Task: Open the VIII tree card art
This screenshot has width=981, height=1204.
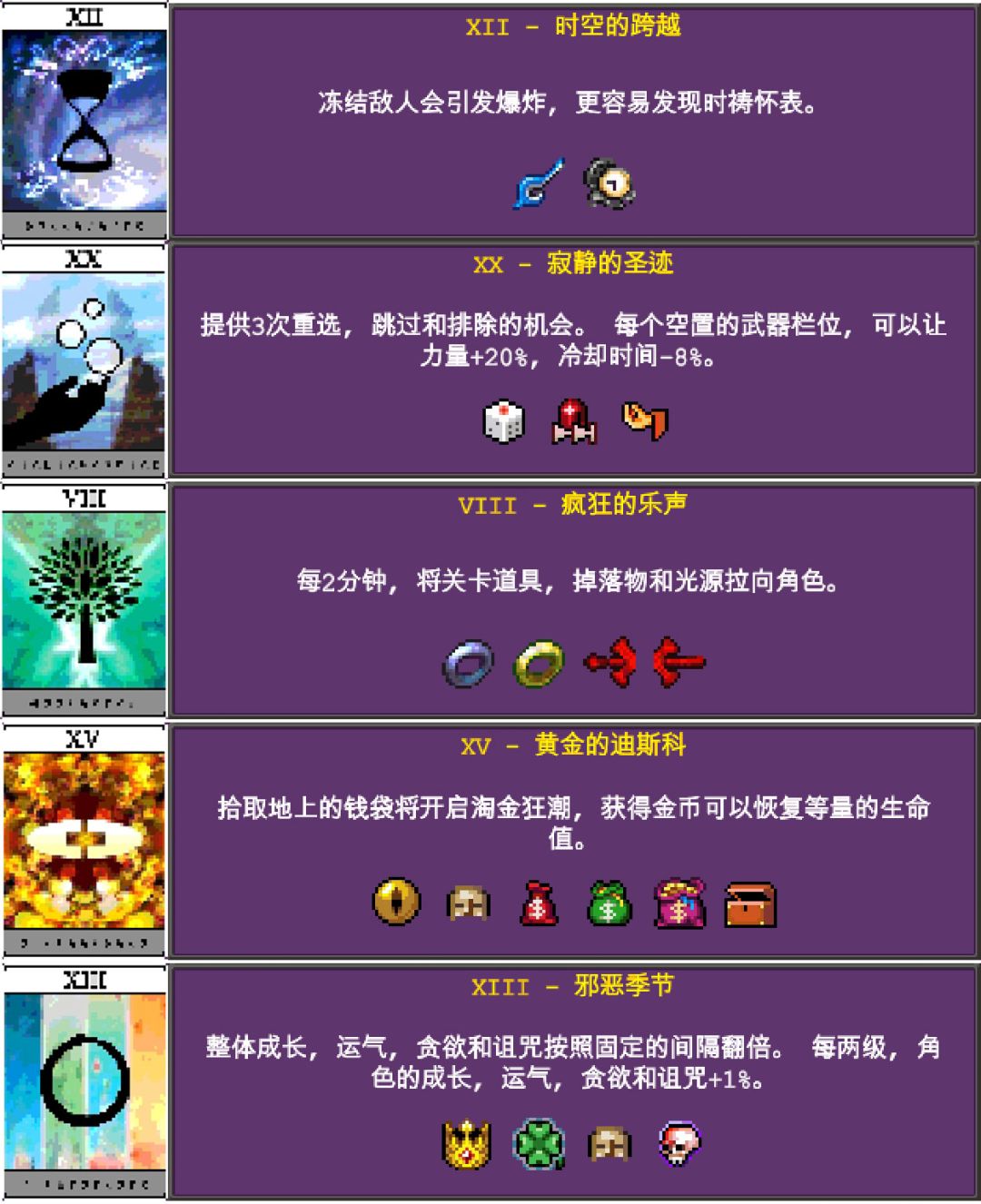Action: 84,599
